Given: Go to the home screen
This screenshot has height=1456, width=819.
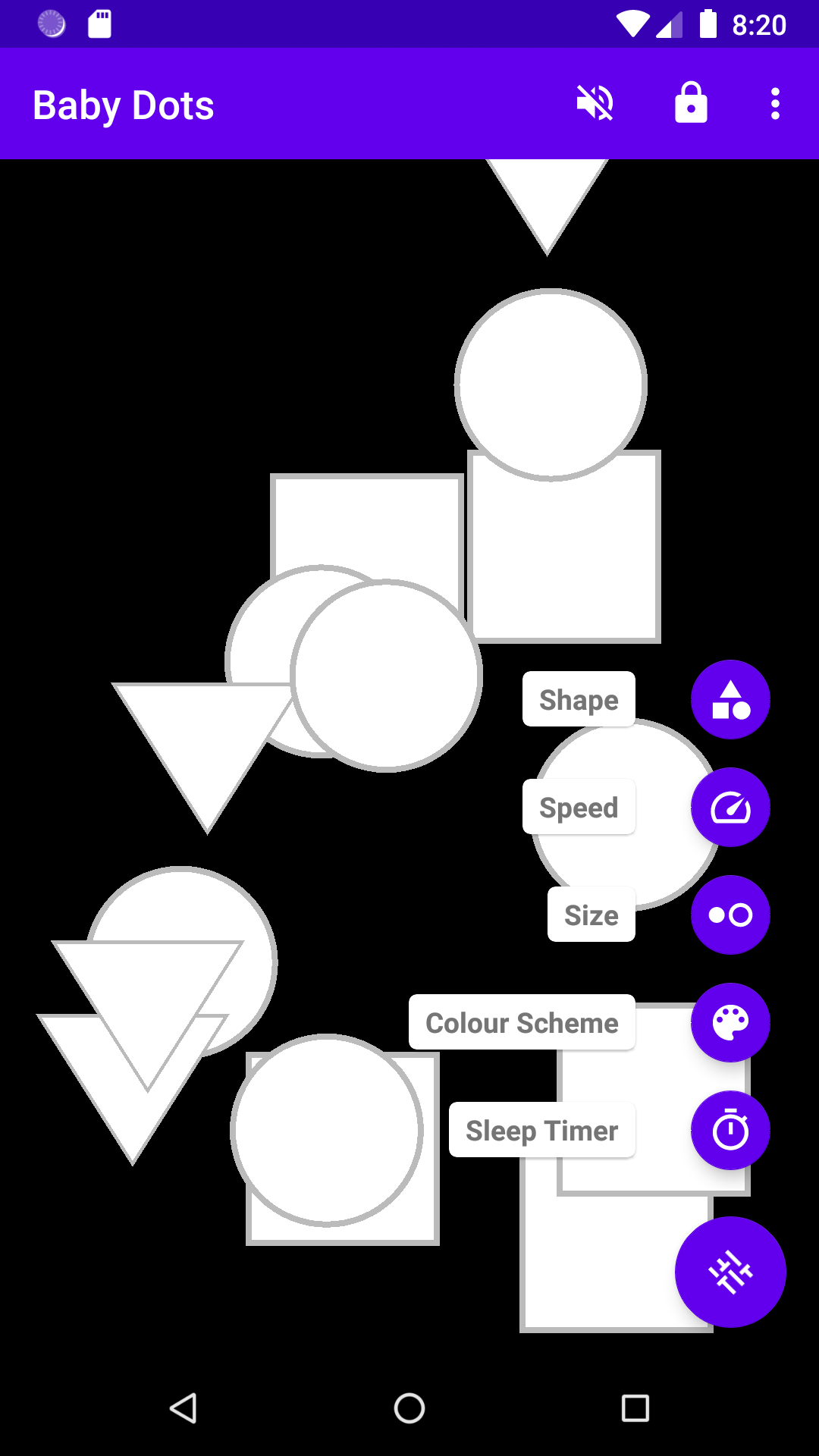Looking at the screenshot, I should coord(409,1408).
